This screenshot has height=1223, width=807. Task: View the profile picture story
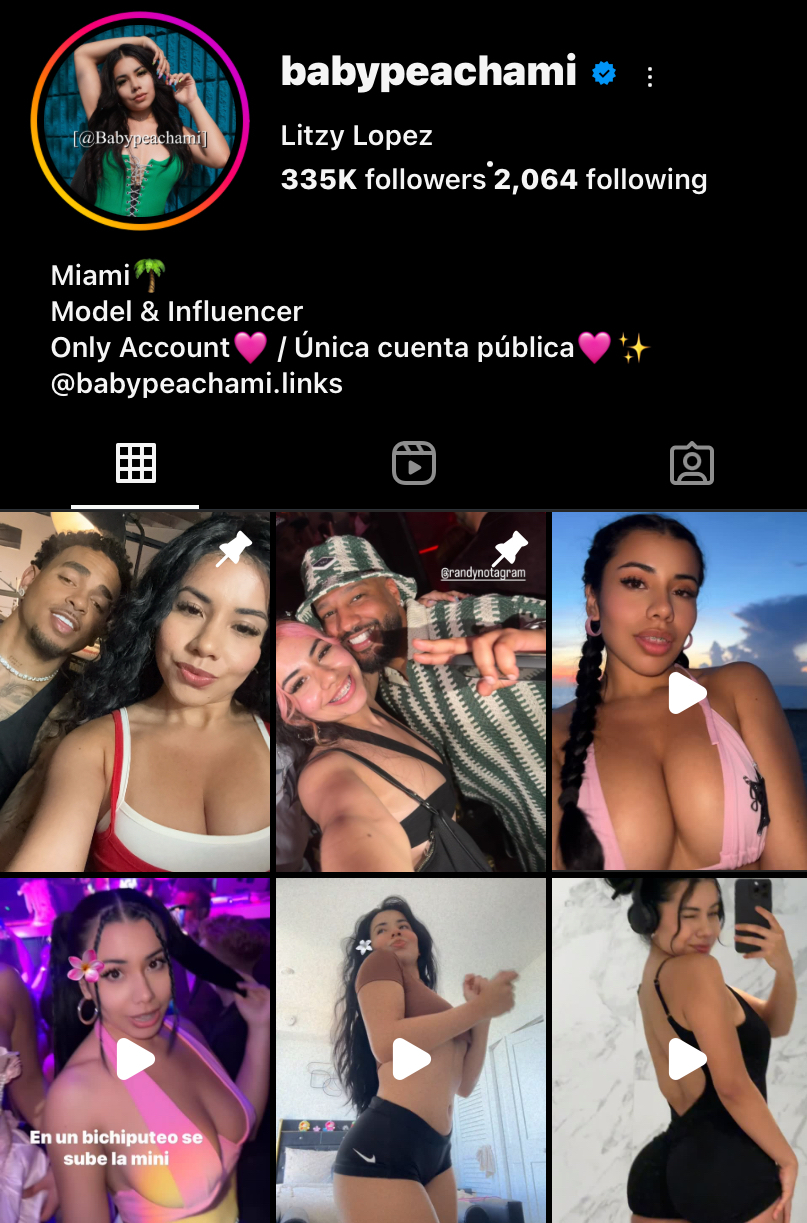(x=140, y=122)
